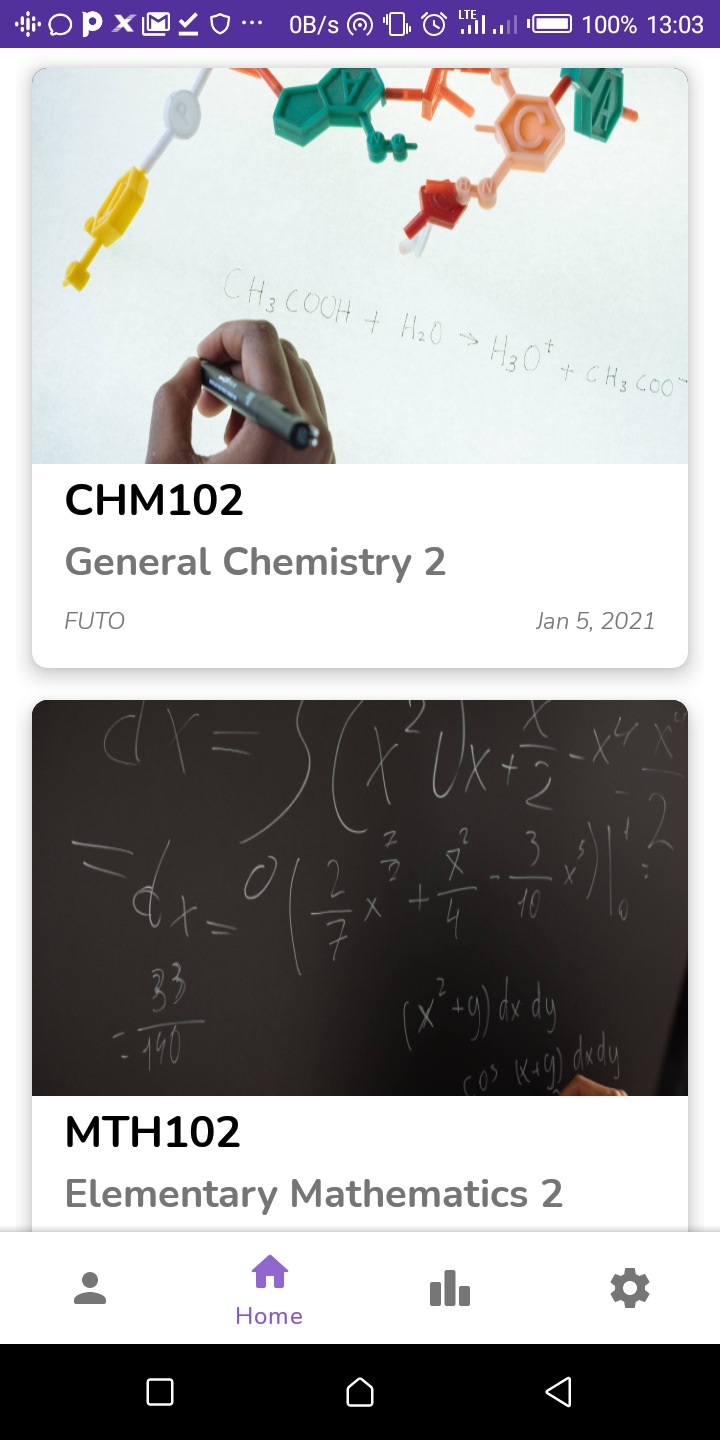
Task: Select the Home tab
Action: tap(269, 1288)
